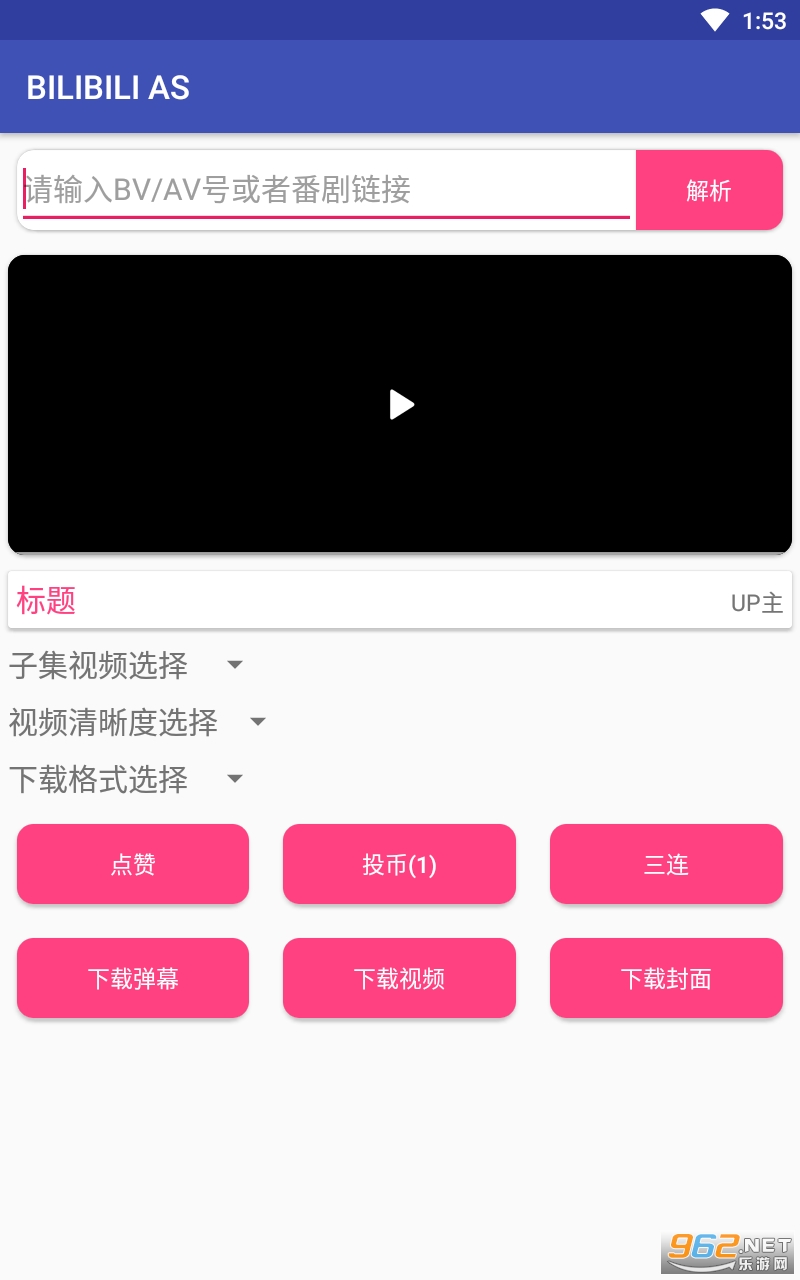Tap the 投币(1) button
The width and height of the screenshot is (800, 1280).
click(399, 864)
